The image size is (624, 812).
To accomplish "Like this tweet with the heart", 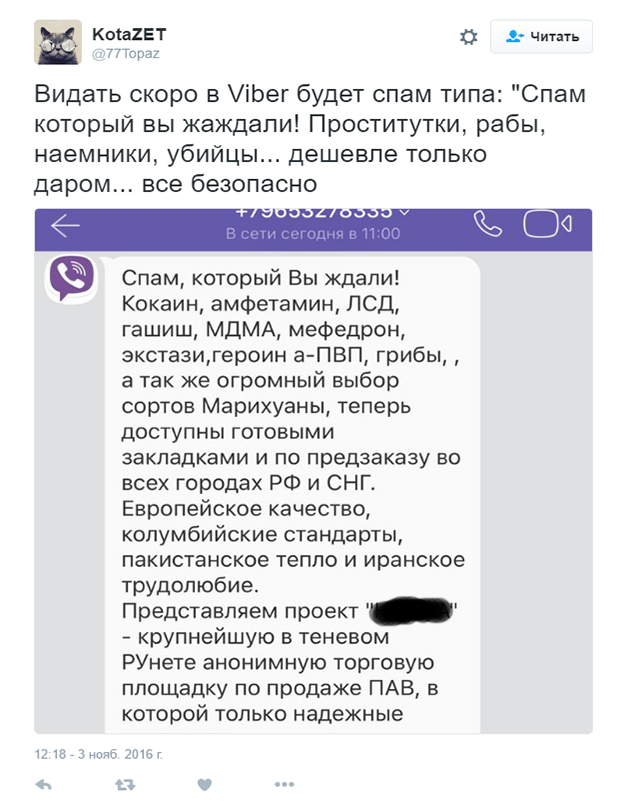I will pyautogui.click(x=205, y=786).
